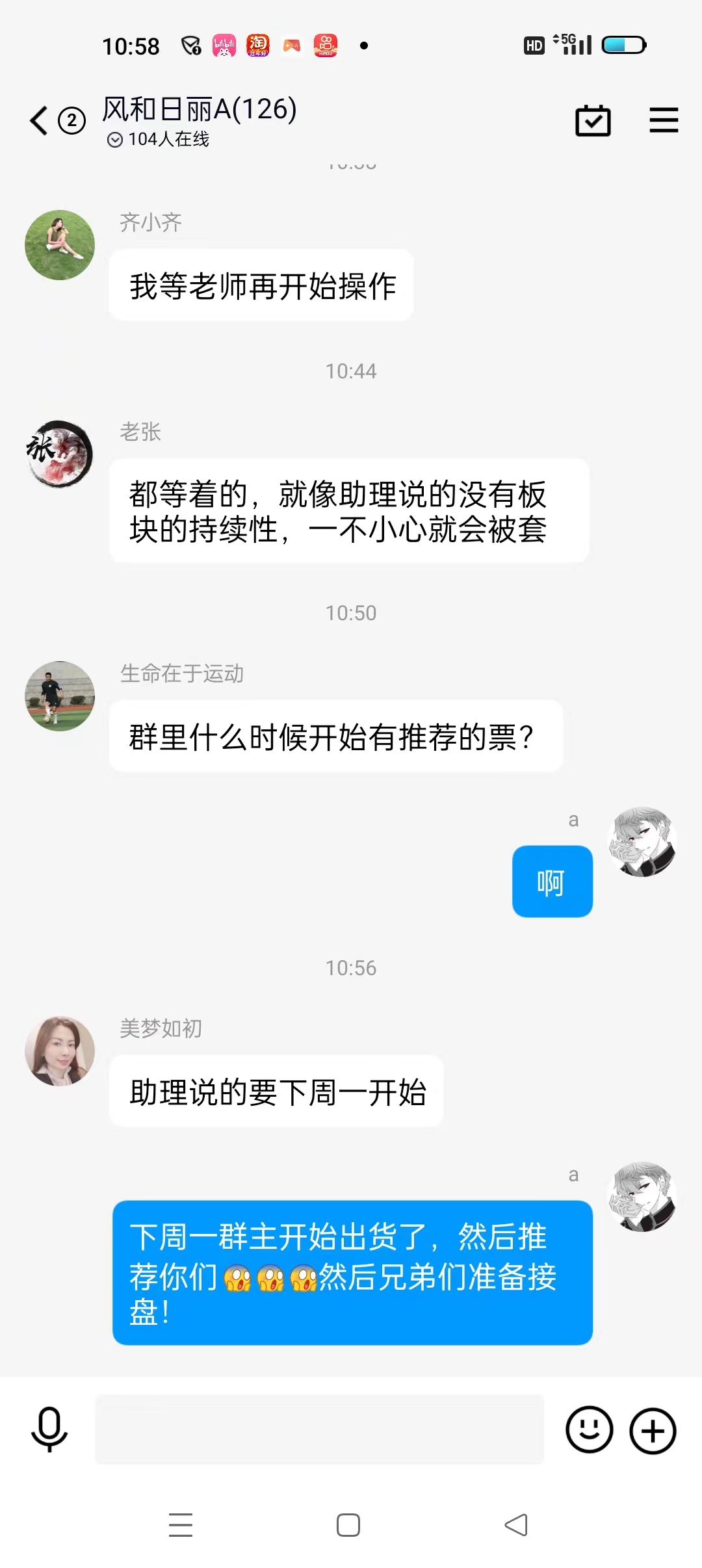The width and height of the screenshot is (702, 1568).
Task: Tap the message input field to type
Action: point(318,1430)
